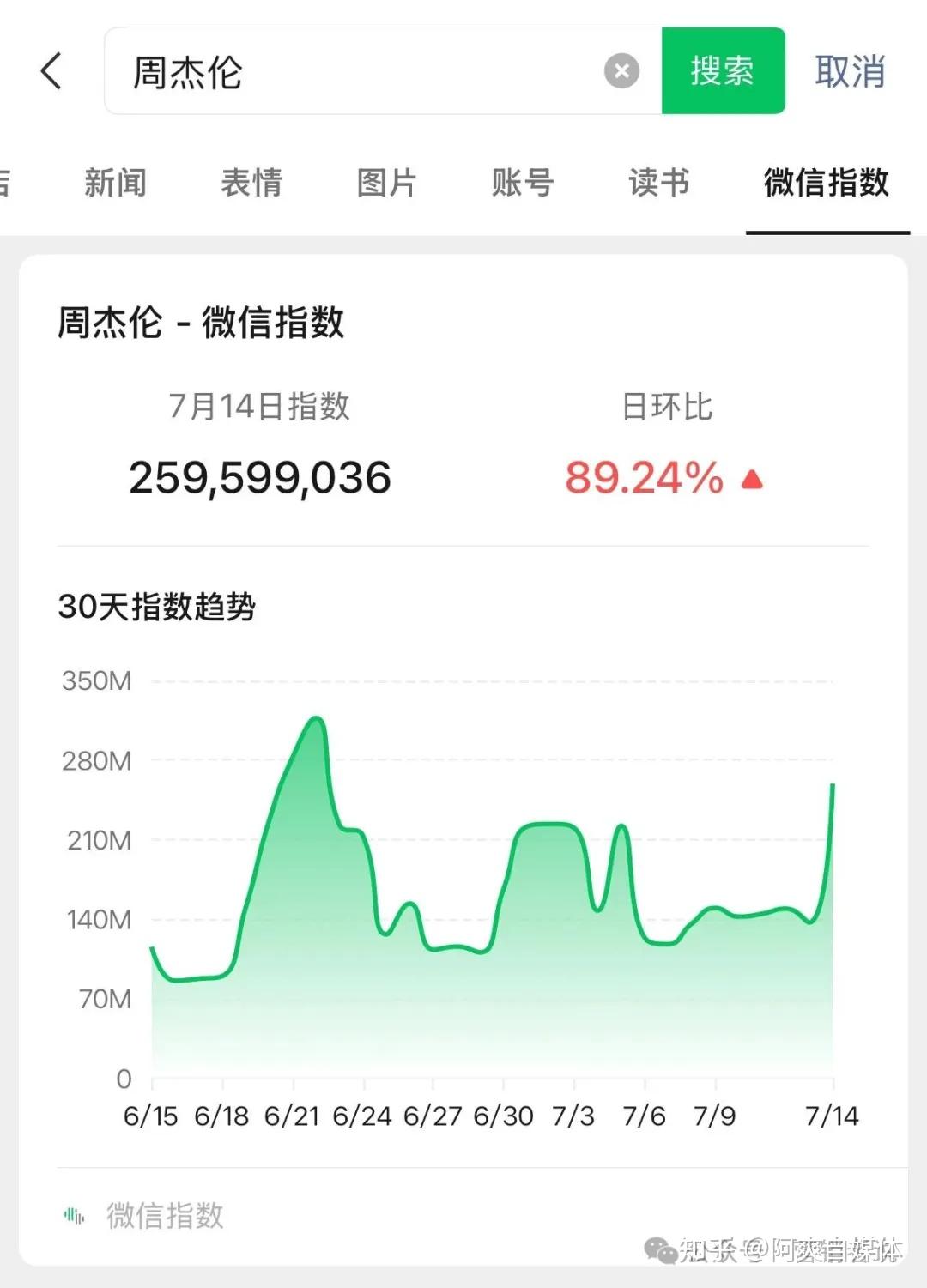The width and height of the screenshot is (927, 1288).
Task: Open the 读书 tab
Action: [657, 183]
